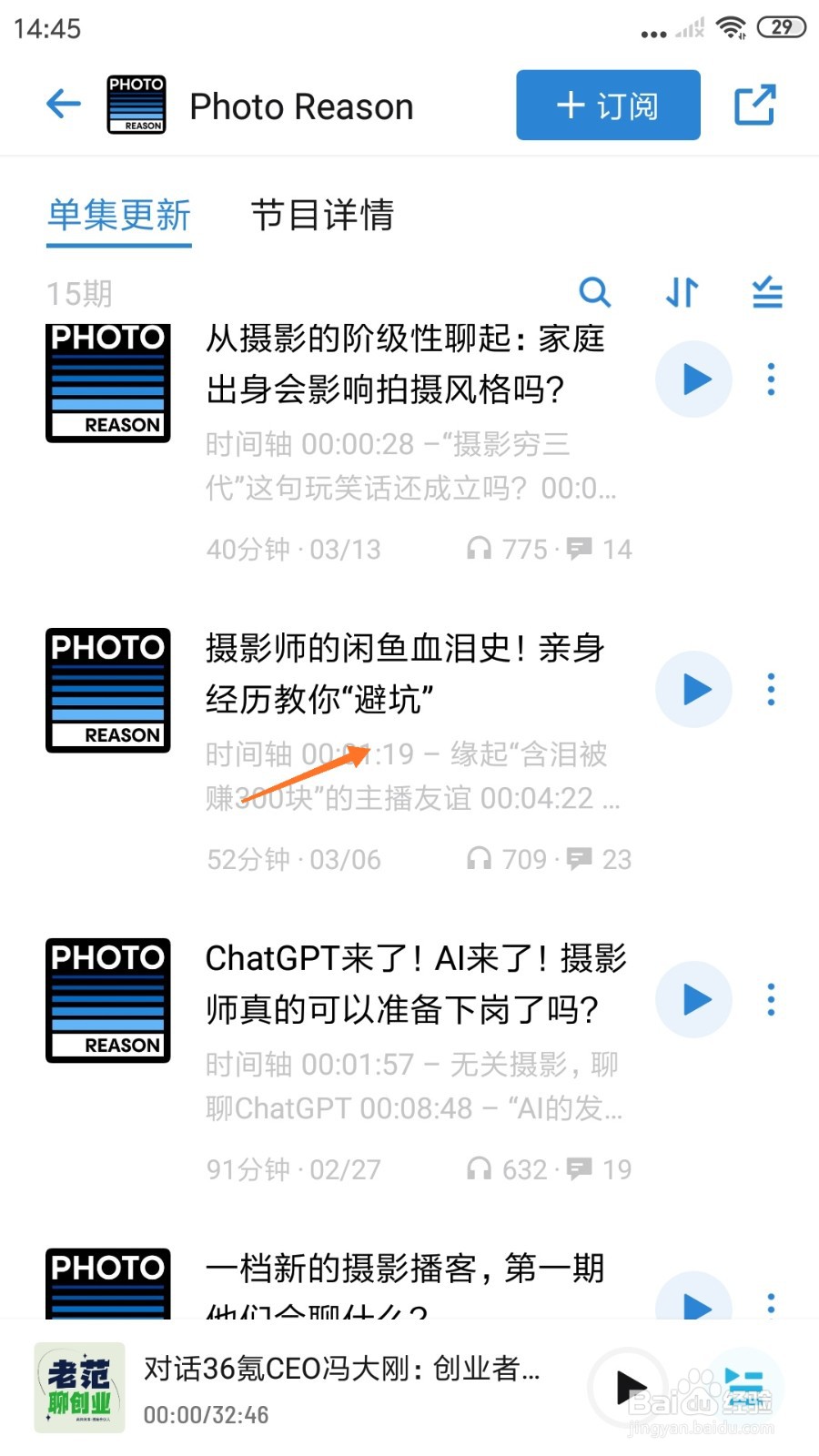
Task: Play the ChatGPT episode
Action: coord(693,1000)
